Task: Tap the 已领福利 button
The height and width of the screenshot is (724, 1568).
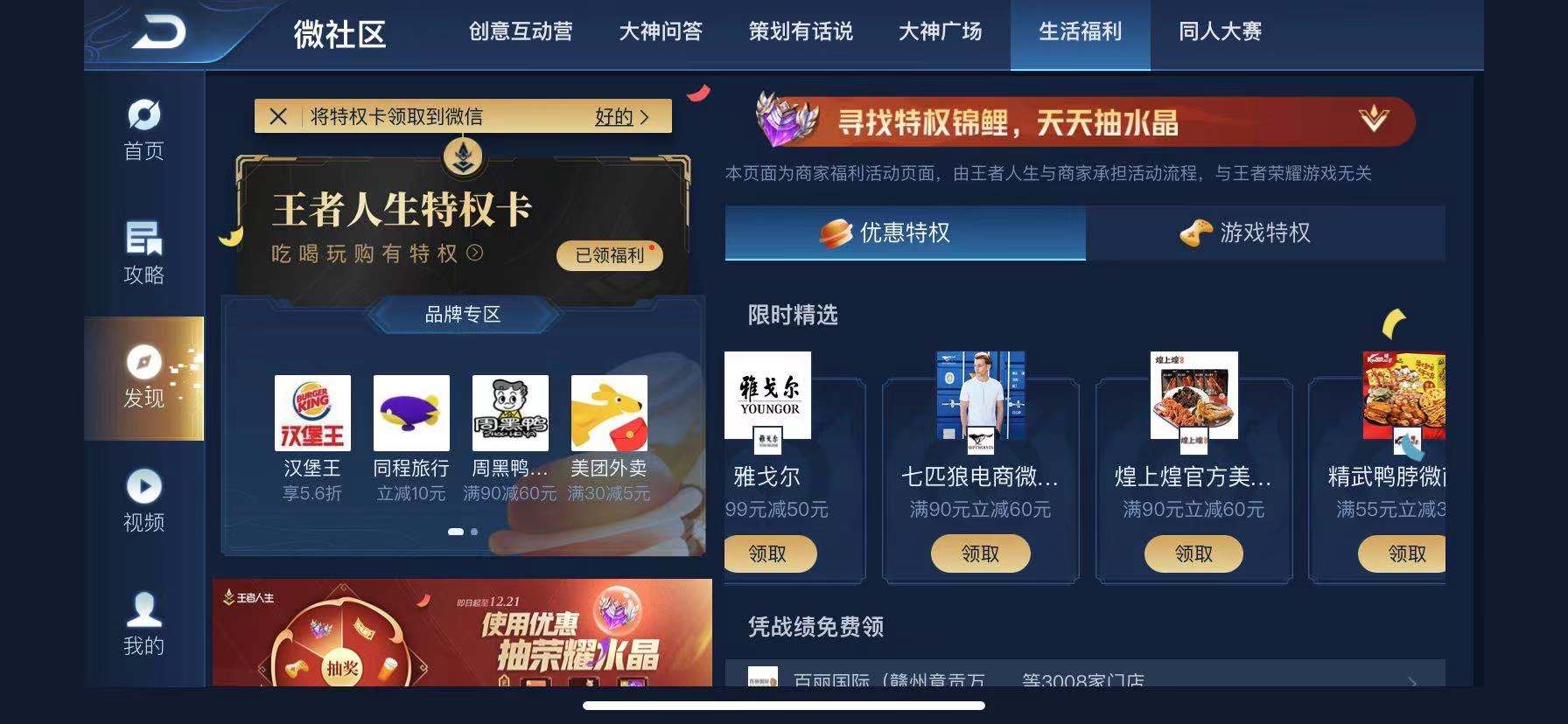Action: pos(609,255)
